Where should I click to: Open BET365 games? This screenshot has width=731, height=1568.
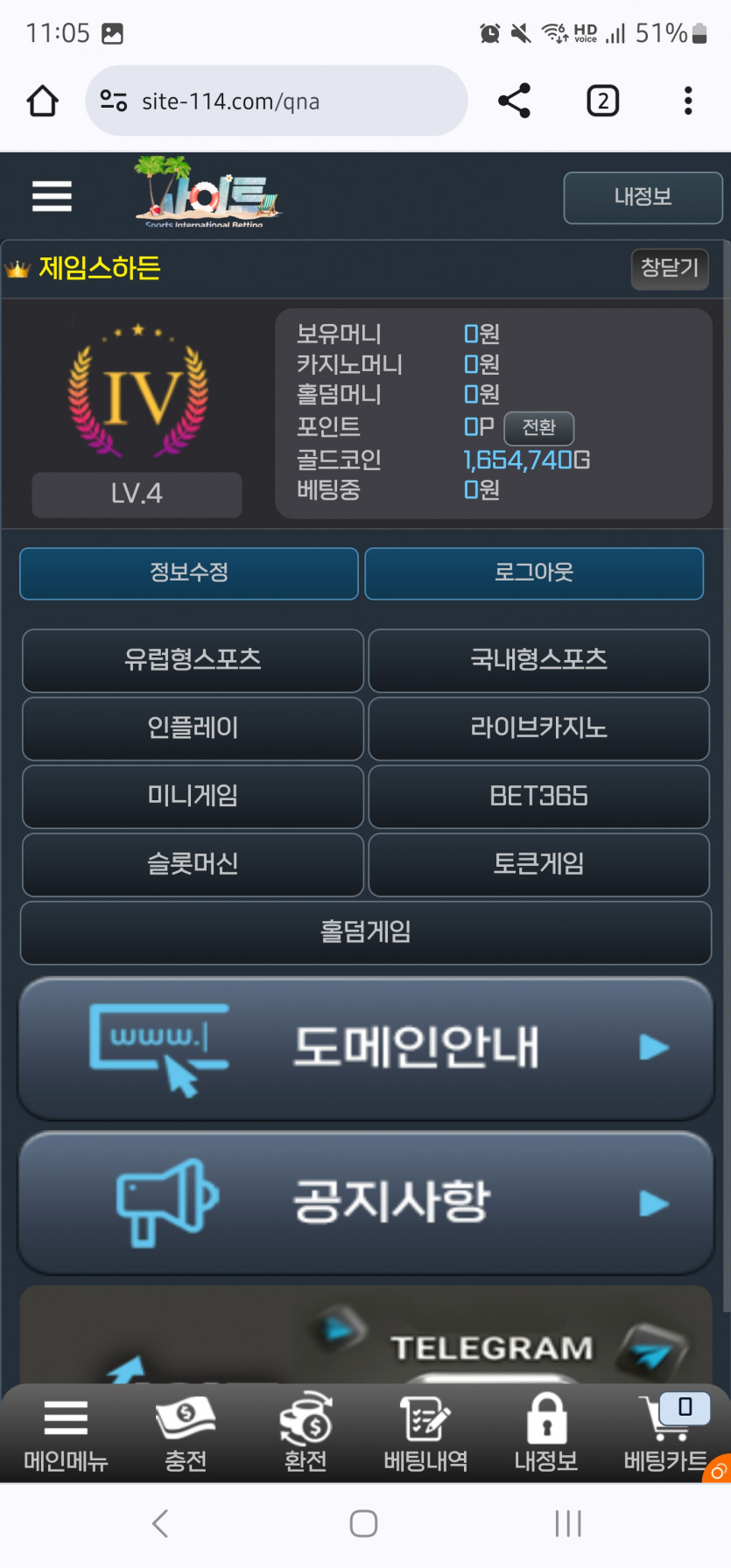pyautogui.click(x=538, y=796)
